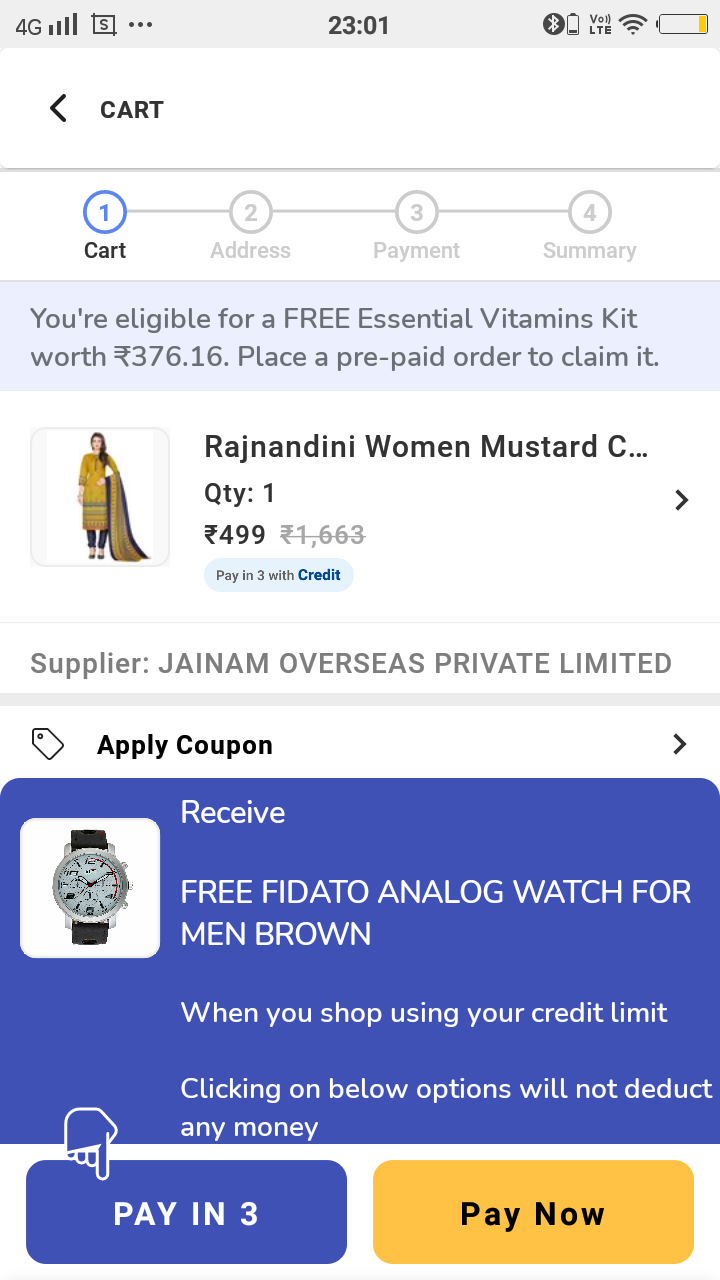Viewport: 720px width, 1280px height.
Task: Go back from the Cart screen
Action: point(59,109)
